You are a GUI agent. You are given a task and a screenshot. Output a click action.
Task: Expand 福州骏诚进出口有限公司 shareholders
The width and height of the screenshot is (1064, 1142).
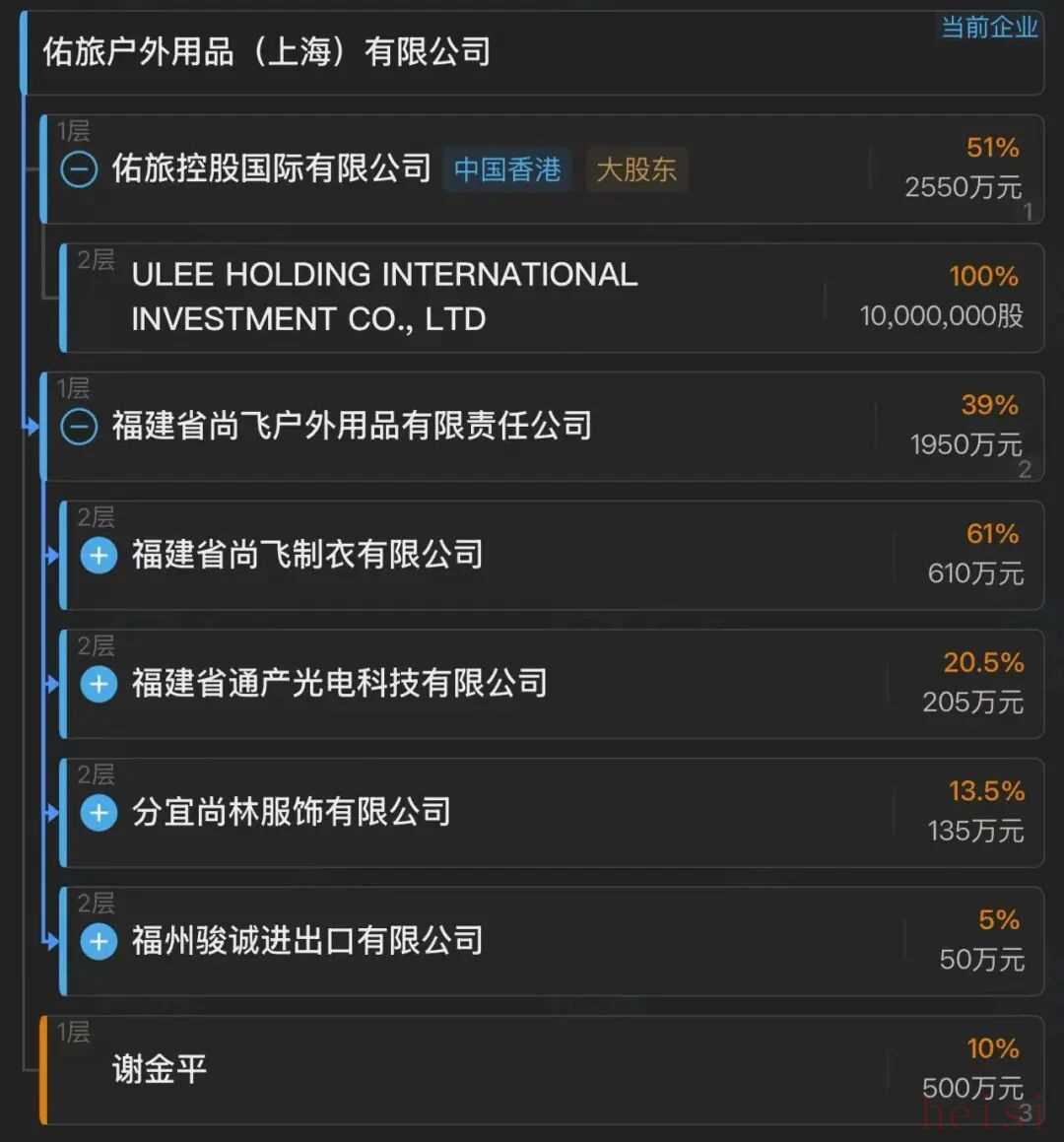(99, 942)
